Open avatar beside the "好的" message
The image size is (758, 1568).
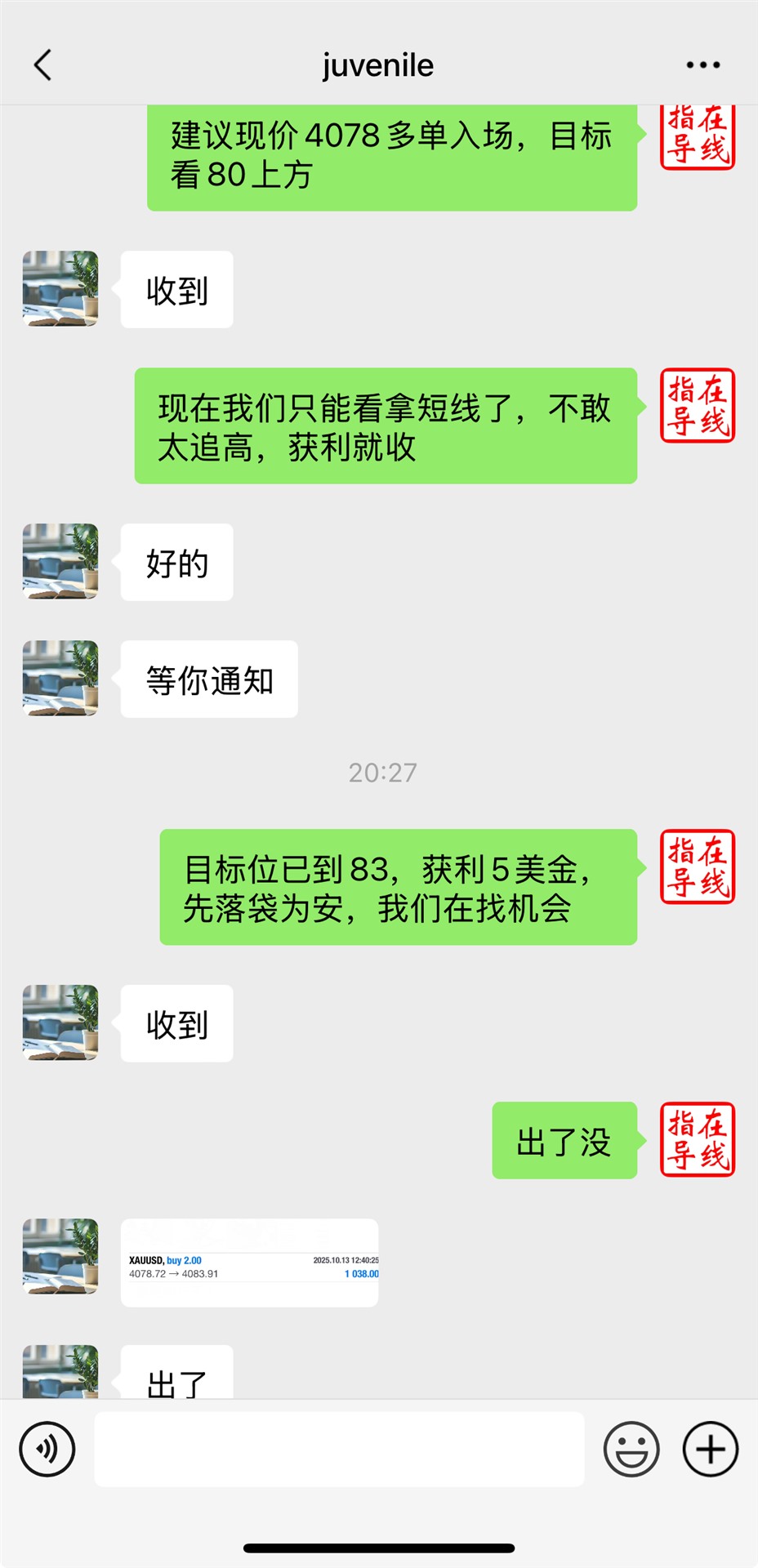click(x=60, y=562)
